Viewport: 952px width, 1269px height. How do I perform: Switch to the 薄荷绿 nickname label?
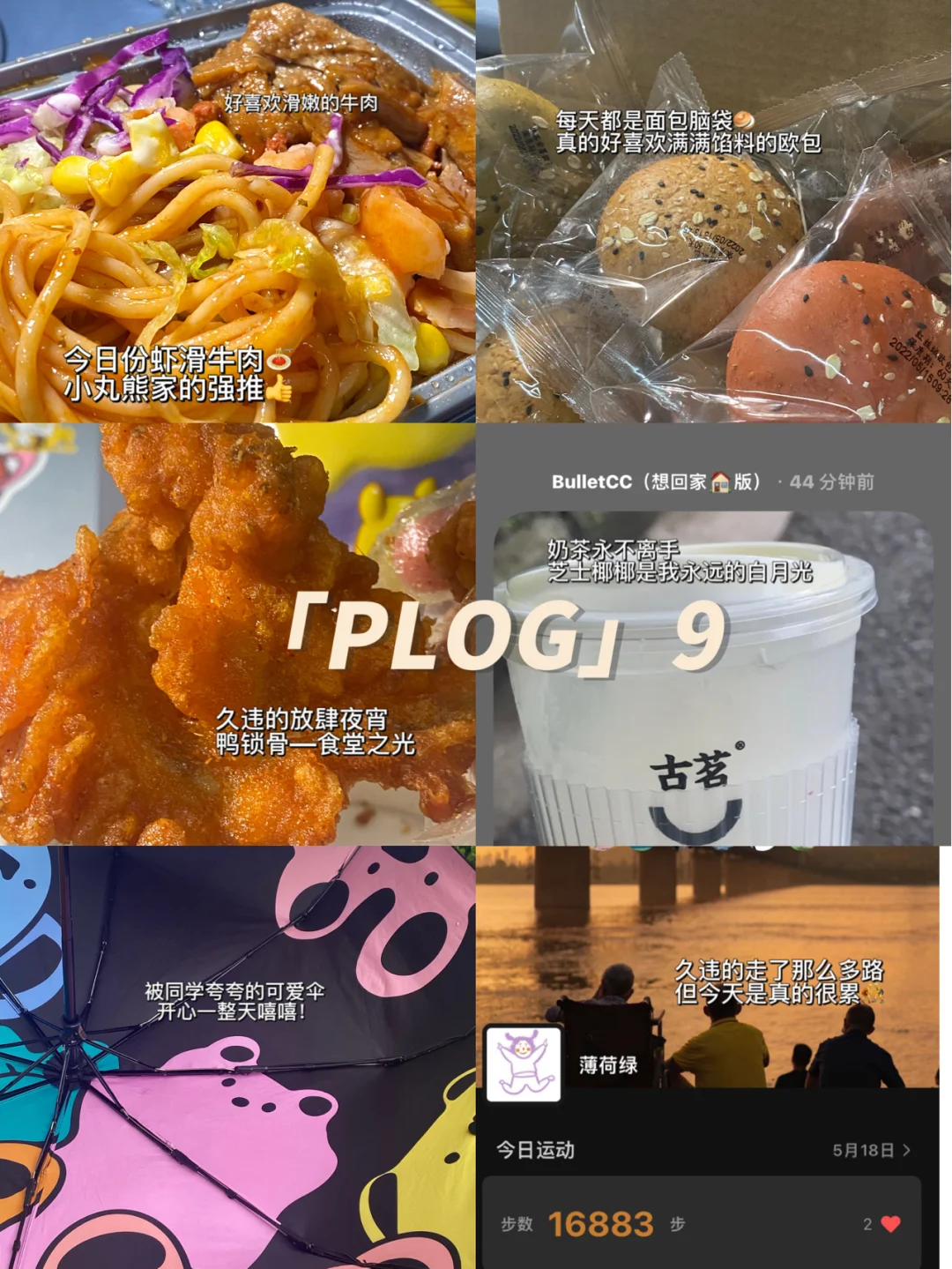click(608, 1065)
